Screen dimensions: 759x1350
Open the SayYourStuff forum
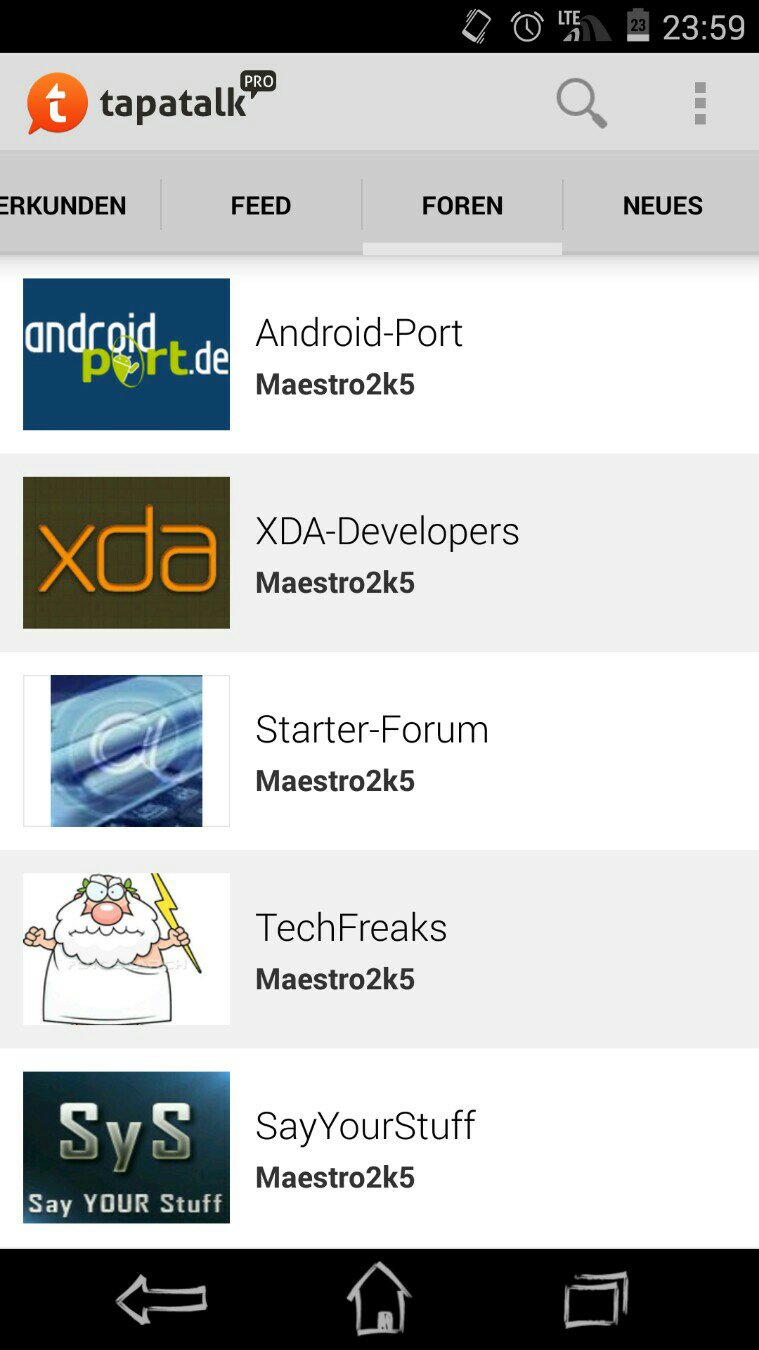click(380, 1147)
